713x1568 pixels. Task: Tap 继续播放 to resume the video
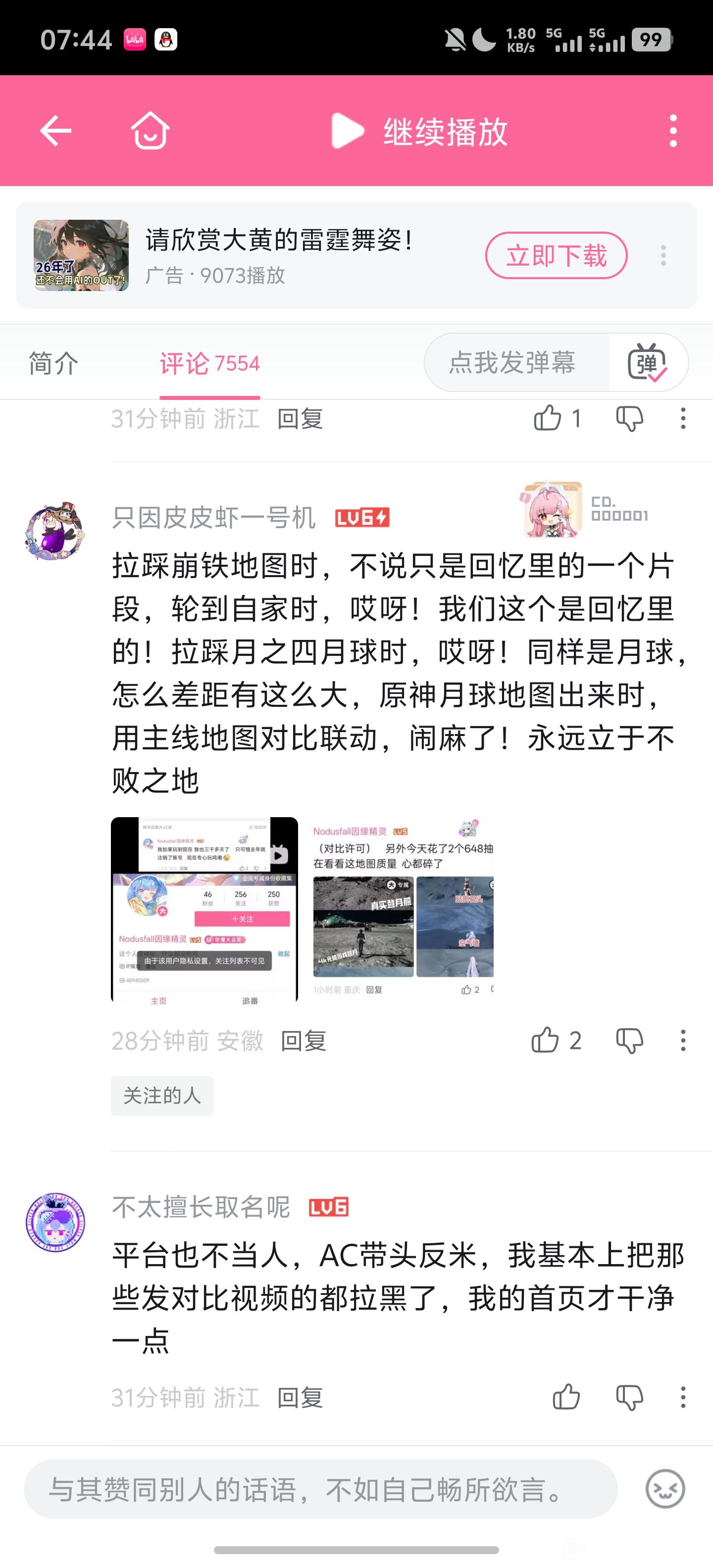point(419,131)
